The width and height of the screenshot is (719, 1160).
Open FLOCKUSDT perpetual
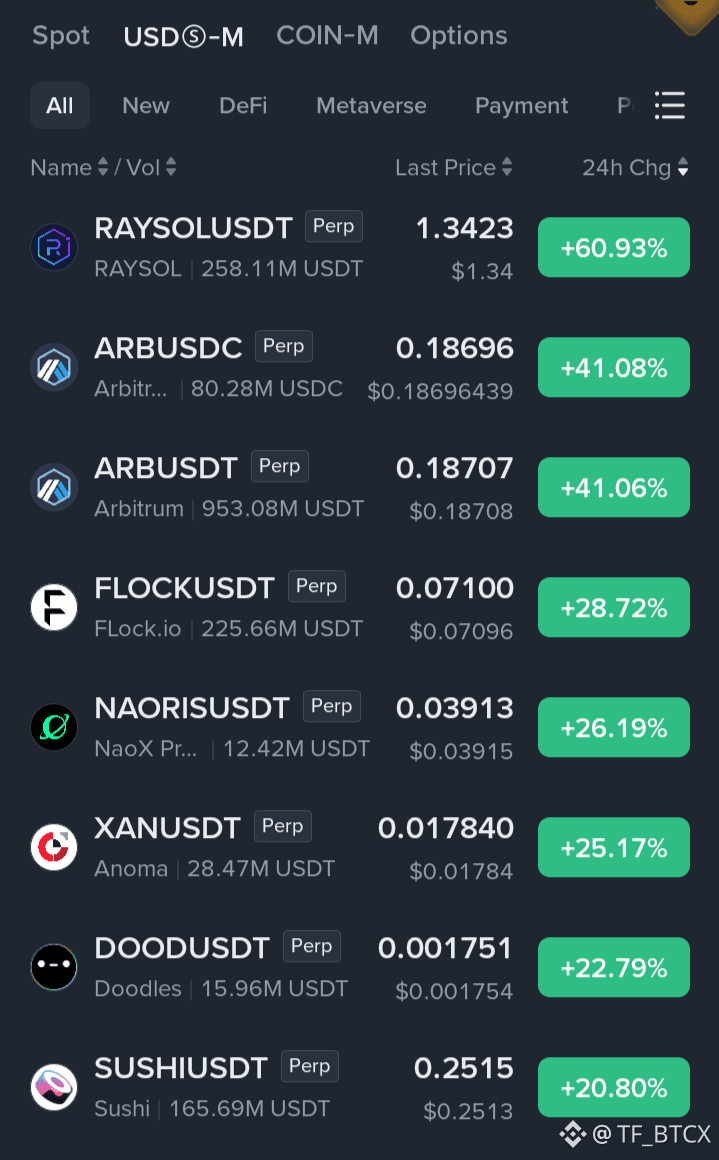(360, 607)
